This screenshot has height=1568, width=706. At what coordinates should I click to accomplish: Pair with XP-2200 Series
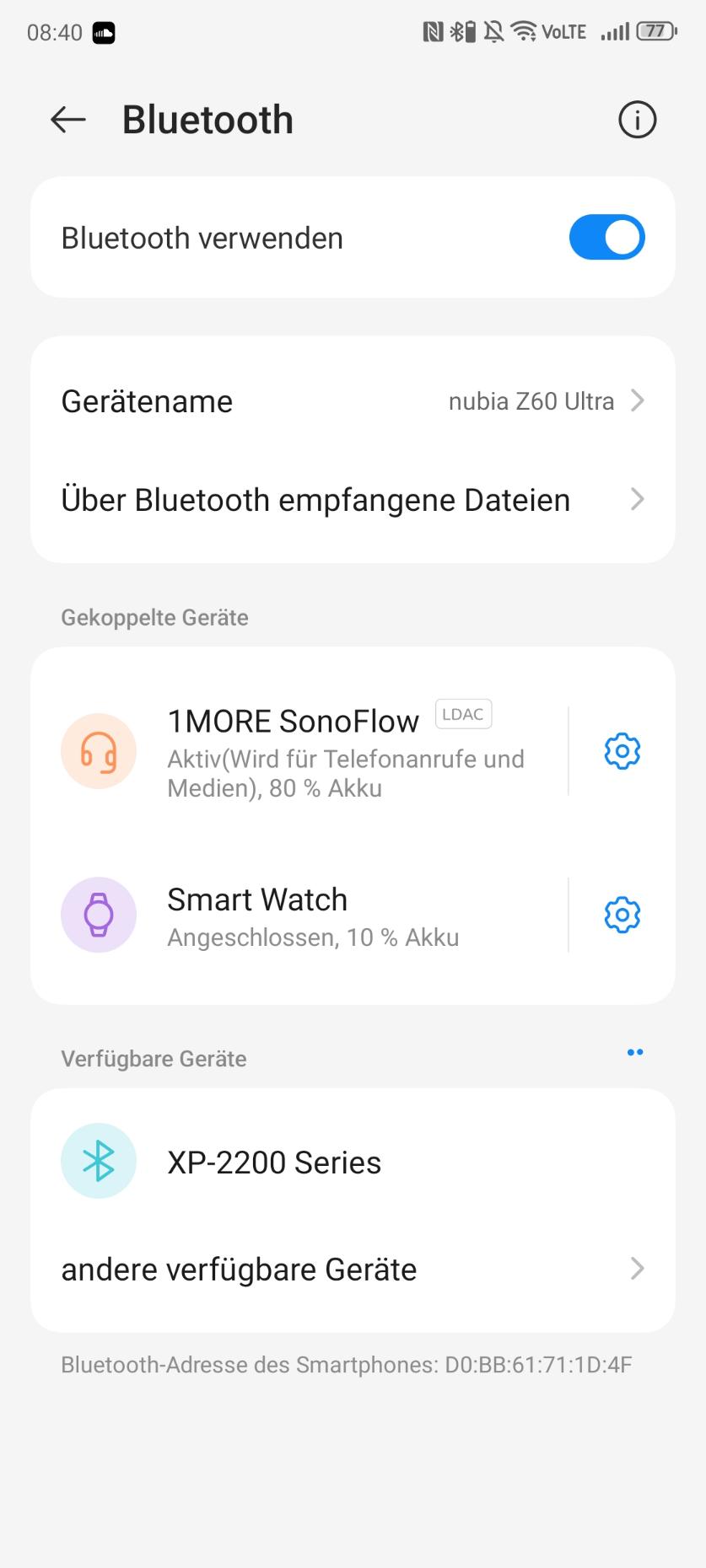[353, 1162]
